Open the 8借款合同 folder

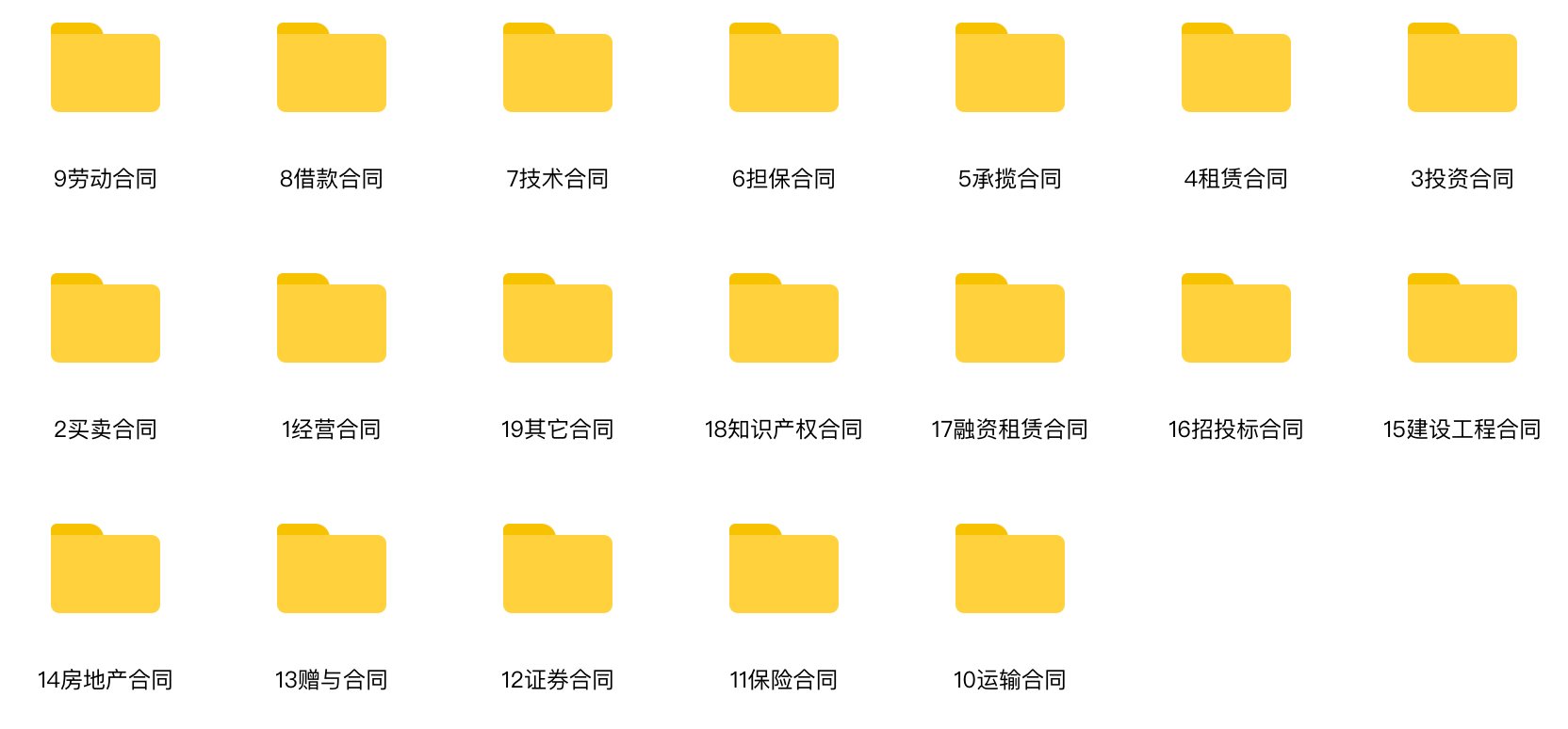pos(332,69)
